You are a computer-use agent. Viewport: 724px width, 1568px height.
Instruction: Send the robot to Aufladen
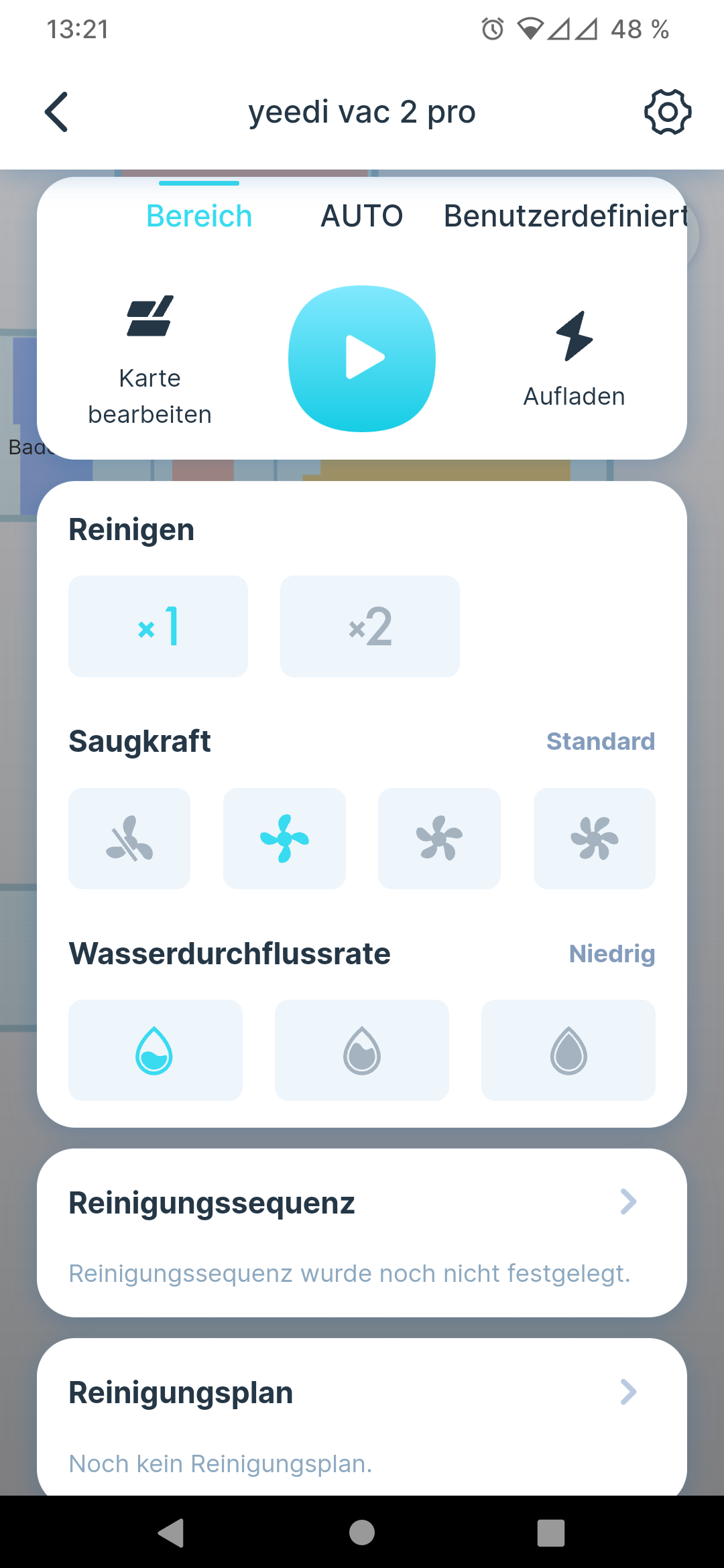click(x=574, y=360)
